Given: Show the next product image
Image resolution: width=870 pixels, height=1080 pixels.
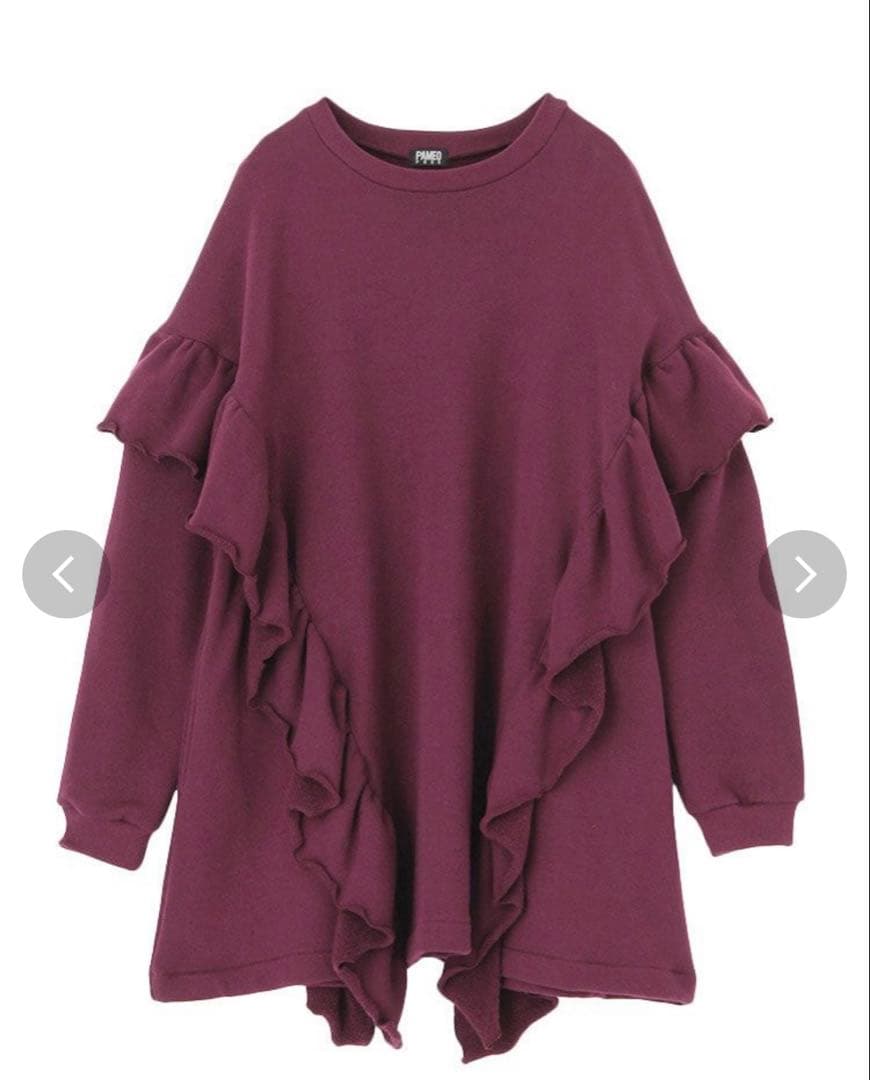Looking at the screenshot, I should pos(803,574).
